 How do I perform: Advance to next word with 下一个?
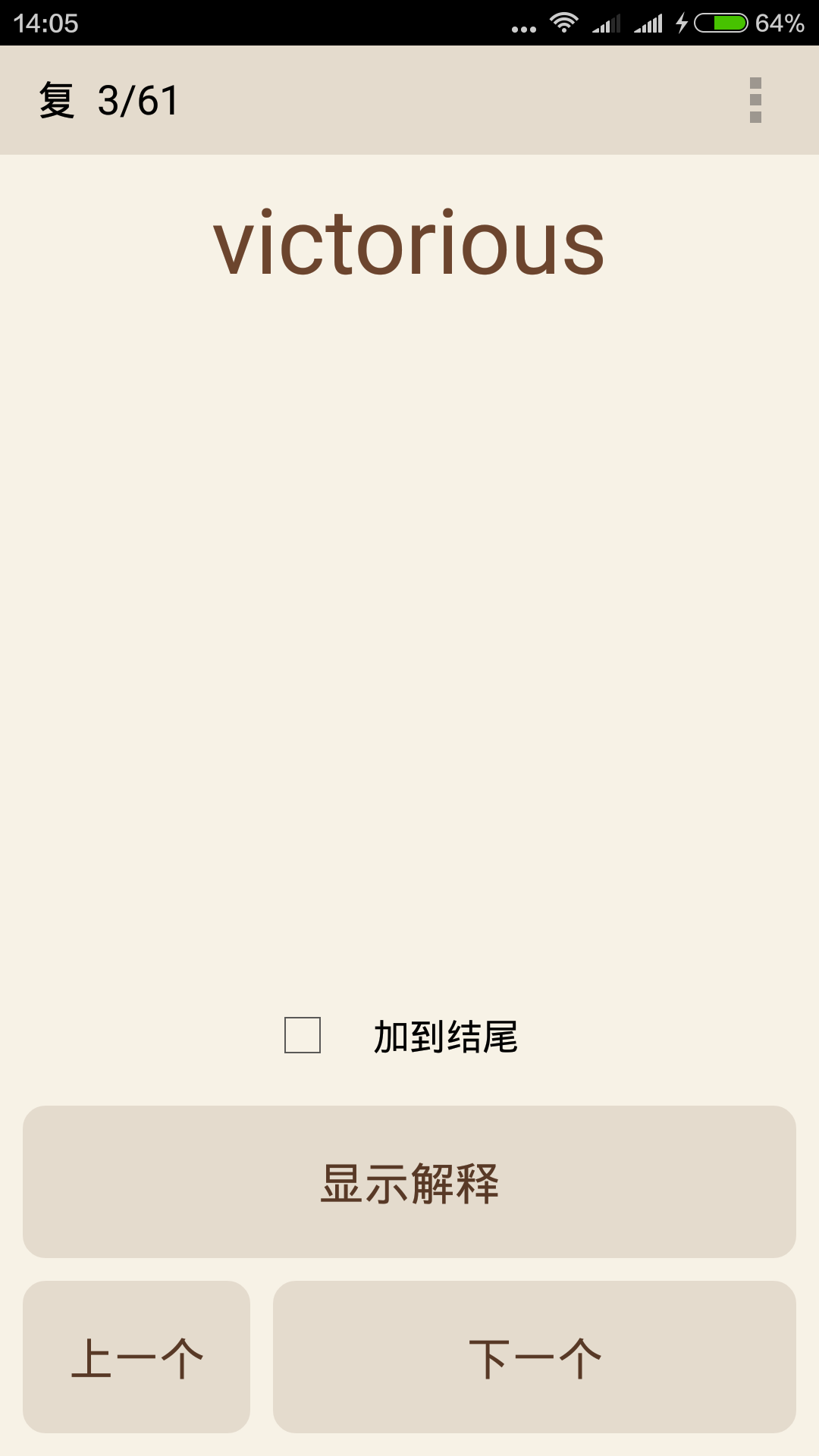[x=535, y=1357]
